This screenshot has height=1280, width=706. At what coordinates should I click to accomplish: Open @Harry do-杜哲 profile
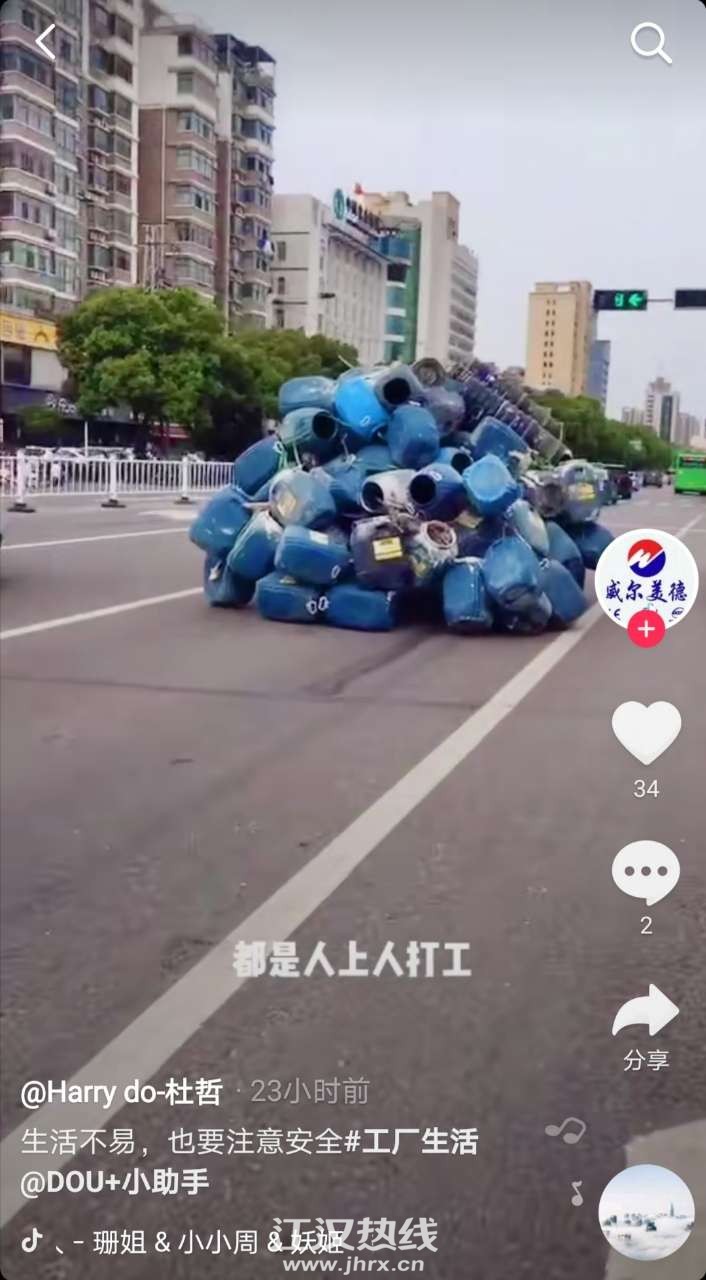121,1091
